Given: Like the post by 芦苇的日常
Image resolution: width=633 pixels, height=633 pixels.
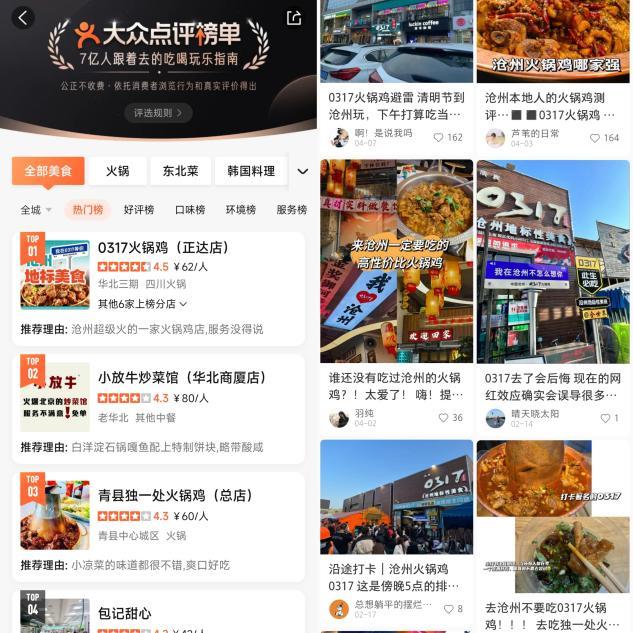Looking at the screenshot, I should pos(597,138).
